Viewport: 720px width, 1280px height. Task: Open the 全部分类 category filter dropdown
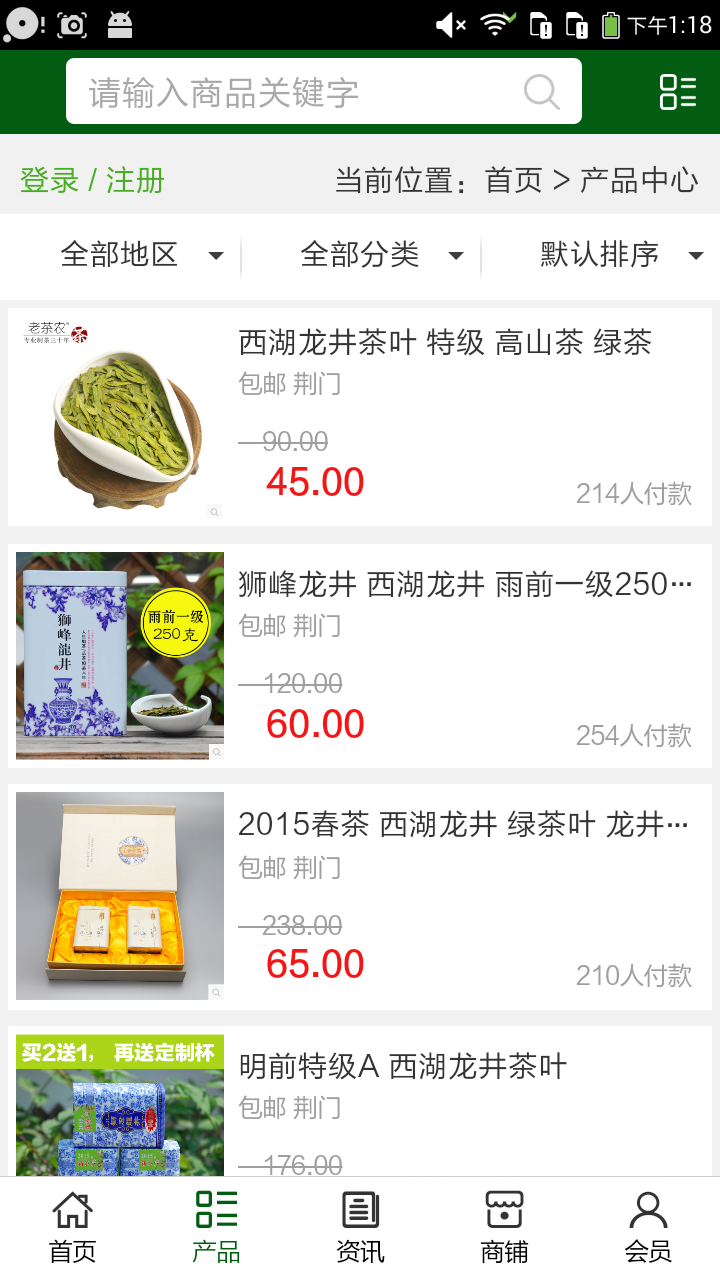[x=377, y=255]
